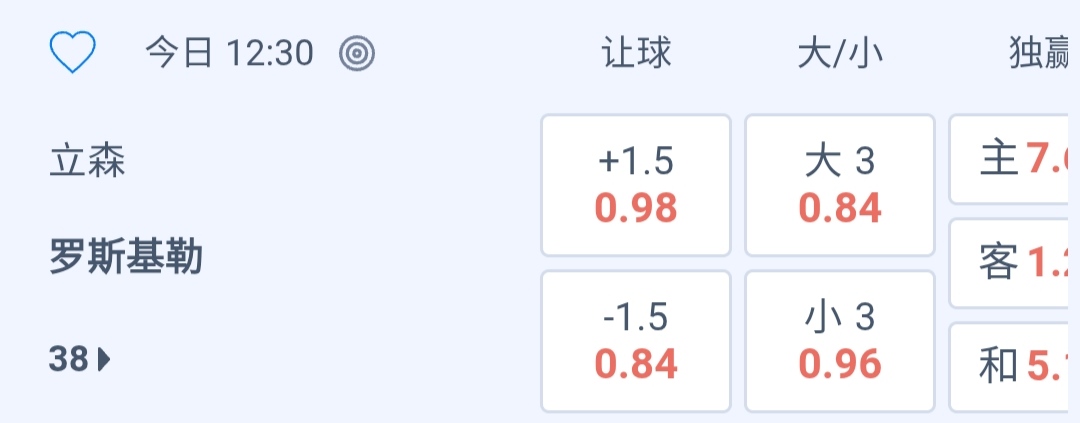Select handicap -1.5 at 0.84 odds
This screenshot has height=423, width=1080.
coord(637,341)
